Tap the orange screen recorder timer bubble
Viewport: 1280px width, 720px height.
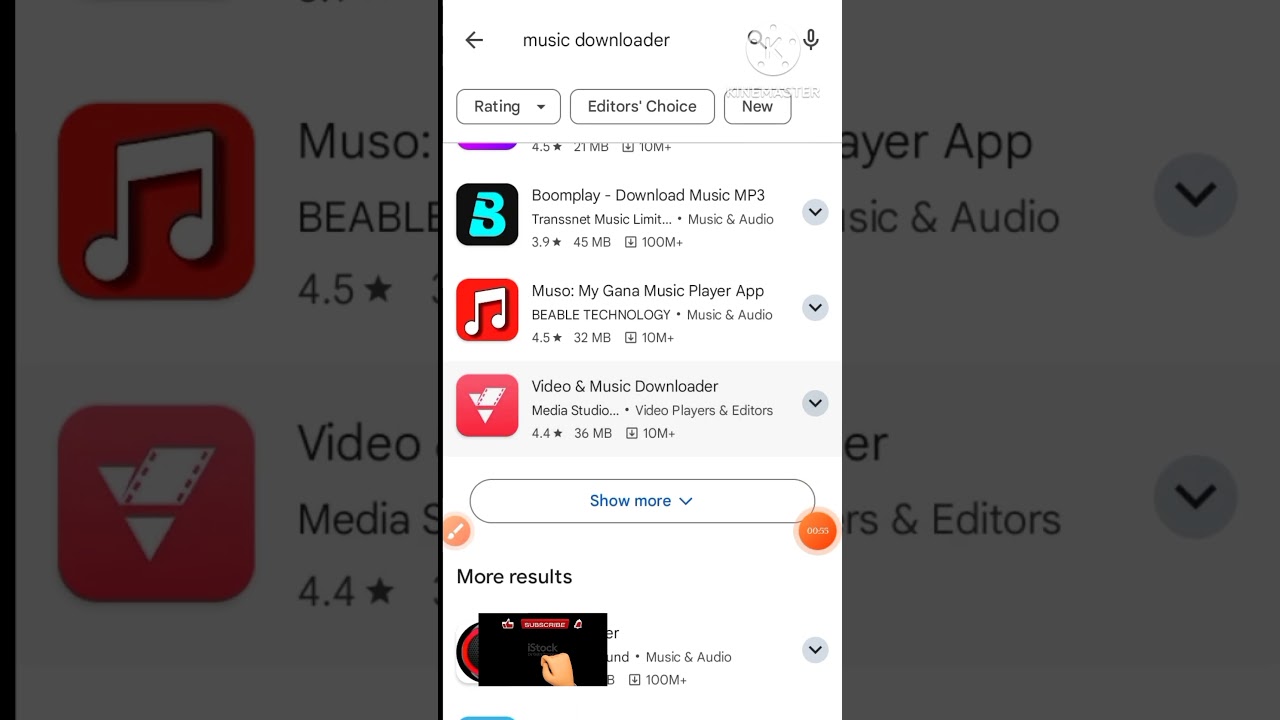(x=817, y=531)
